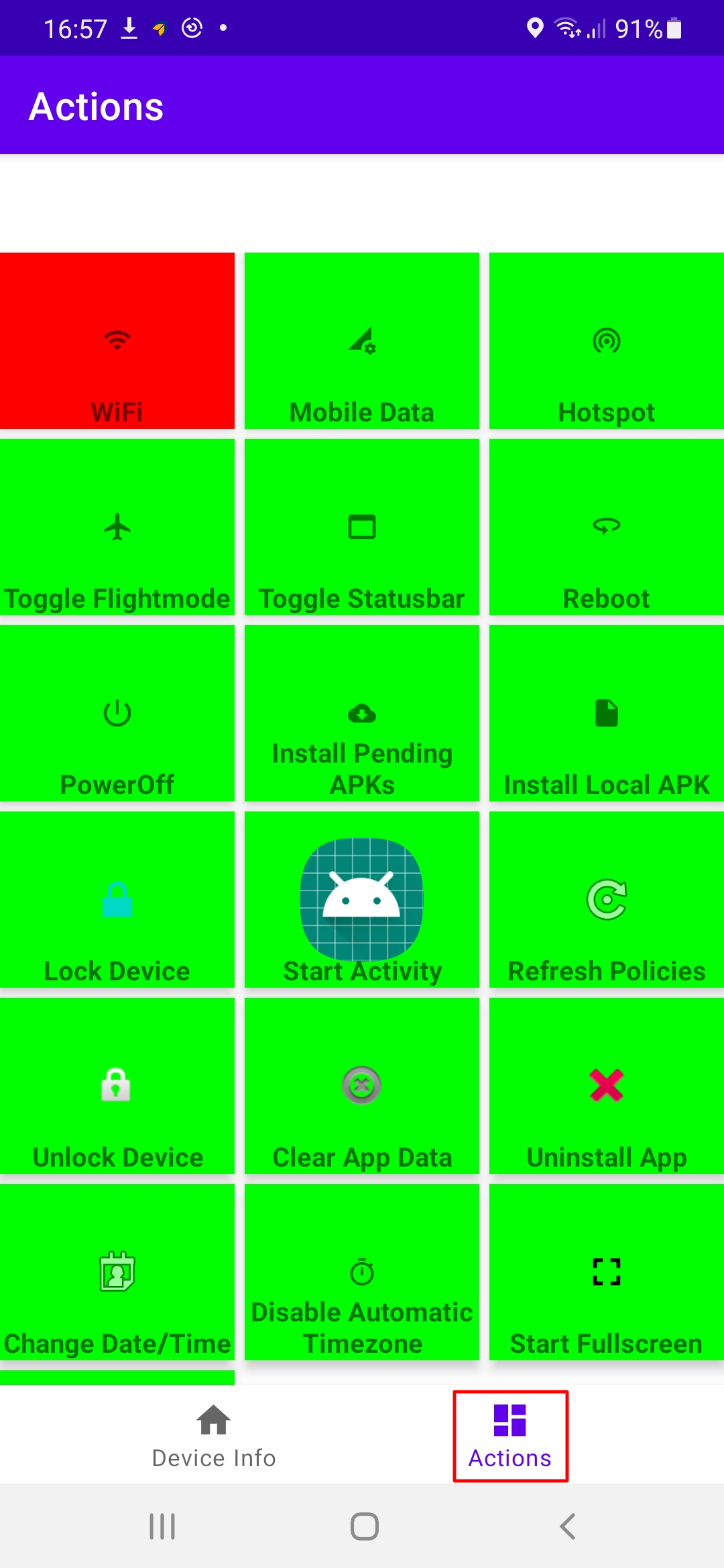Unlock the device
This screenshot has width=724, height=1568.
pyautogui.click(x=117, y=1086)
